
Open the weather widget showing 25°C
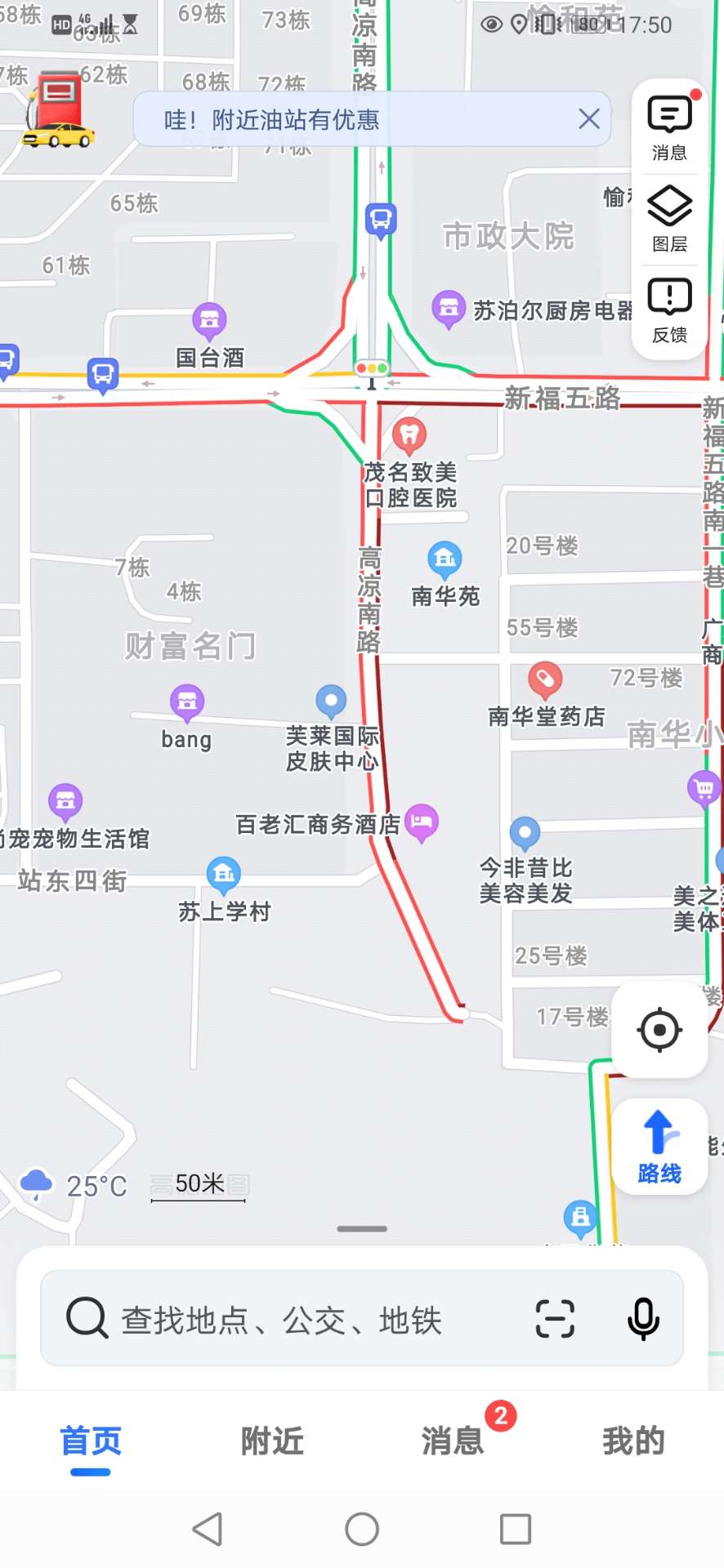(74, 1185)
